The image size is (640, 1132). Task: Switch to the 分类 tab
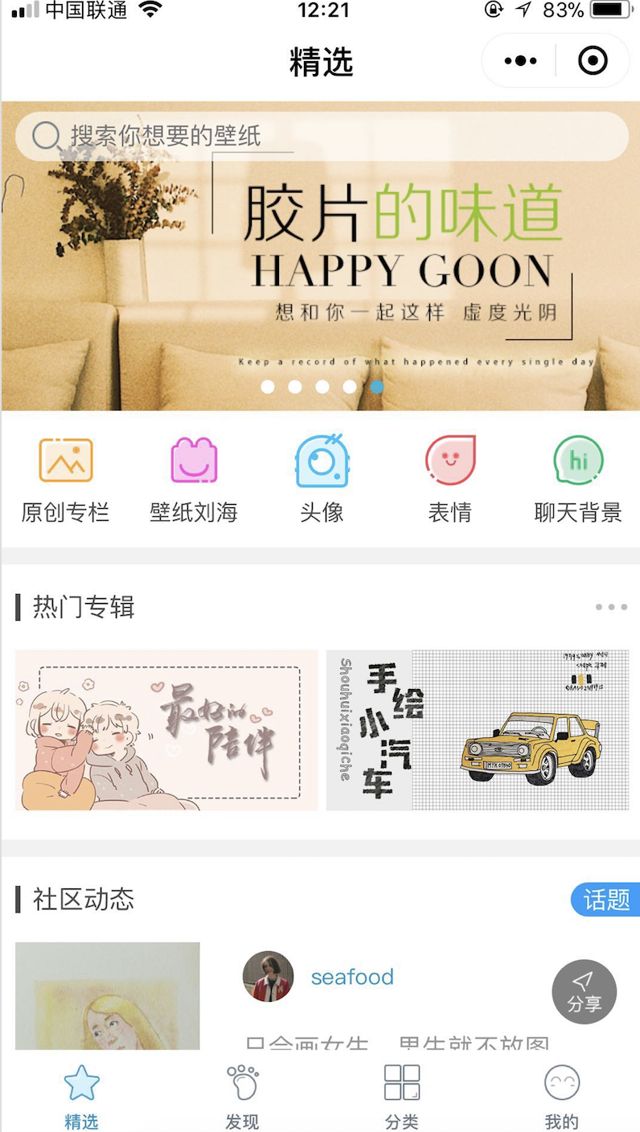tap(401, 1094)
